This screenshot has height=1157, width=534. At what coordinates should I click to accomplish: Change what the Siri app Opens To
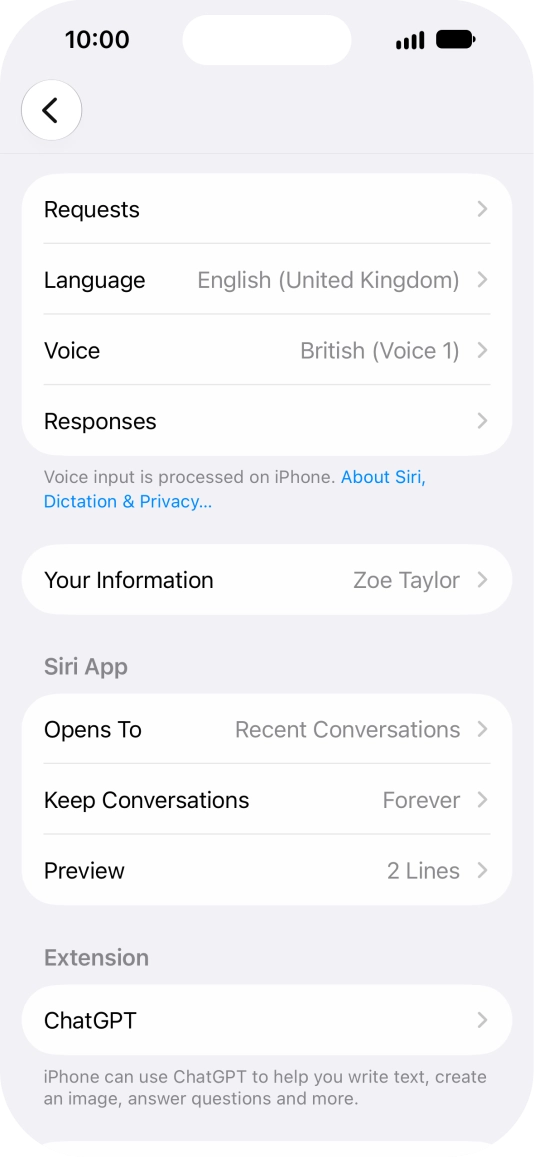click(267, 730)
